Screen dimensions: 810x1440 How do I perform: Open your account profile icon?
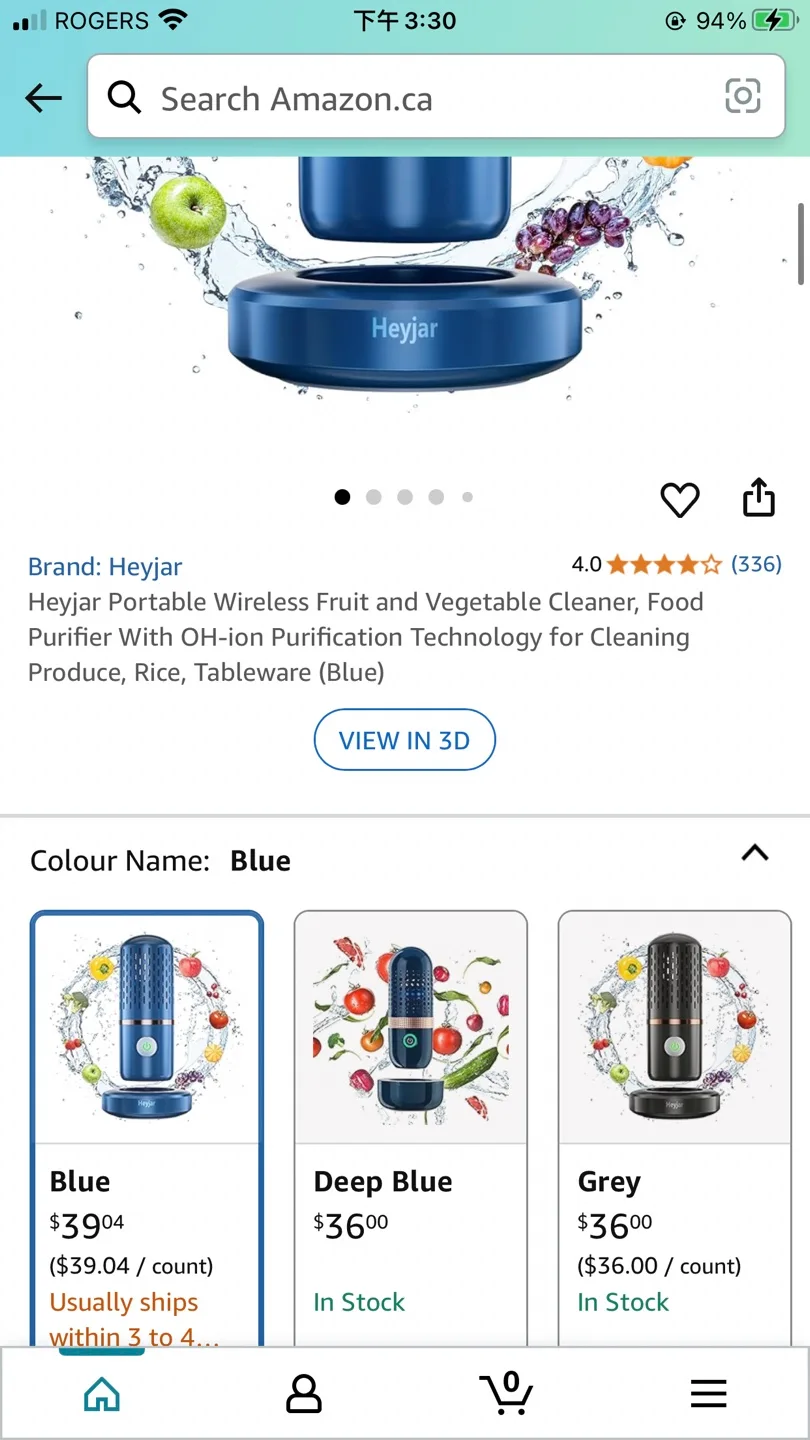303,1392
